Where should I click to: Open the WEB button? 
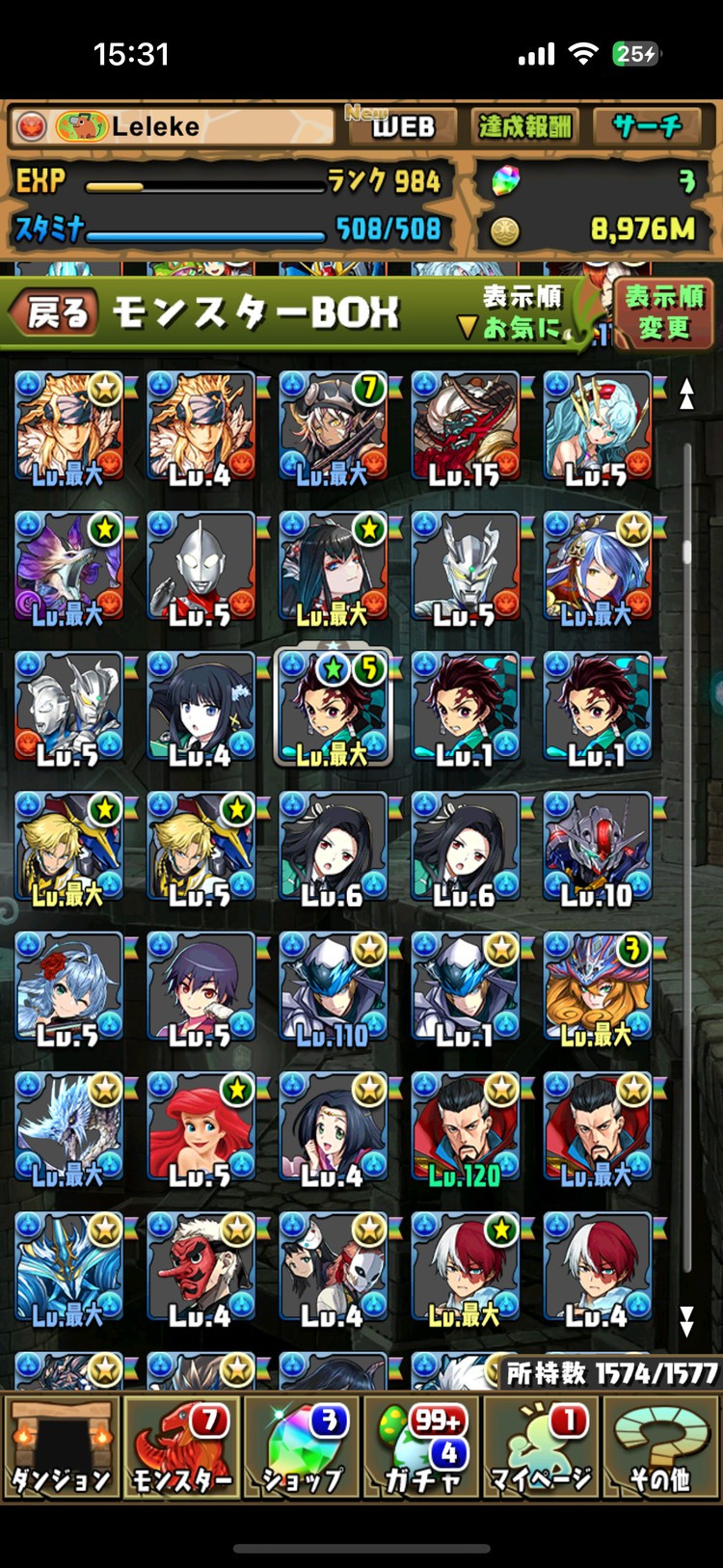point(402,126)
